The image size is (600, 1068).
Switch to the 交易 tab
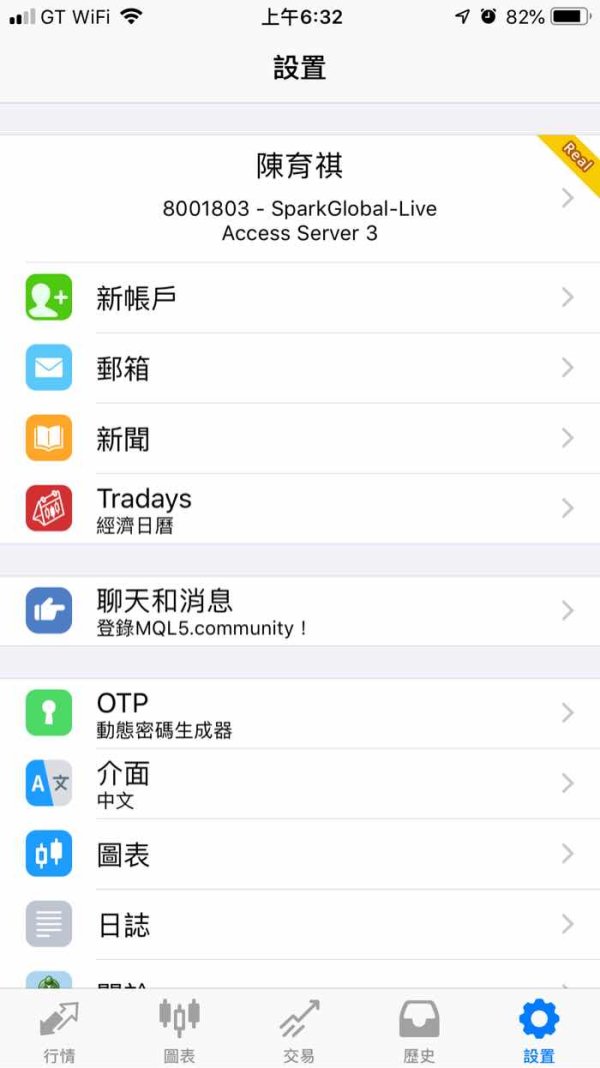pyautogui.click(x=300, y=1029)
